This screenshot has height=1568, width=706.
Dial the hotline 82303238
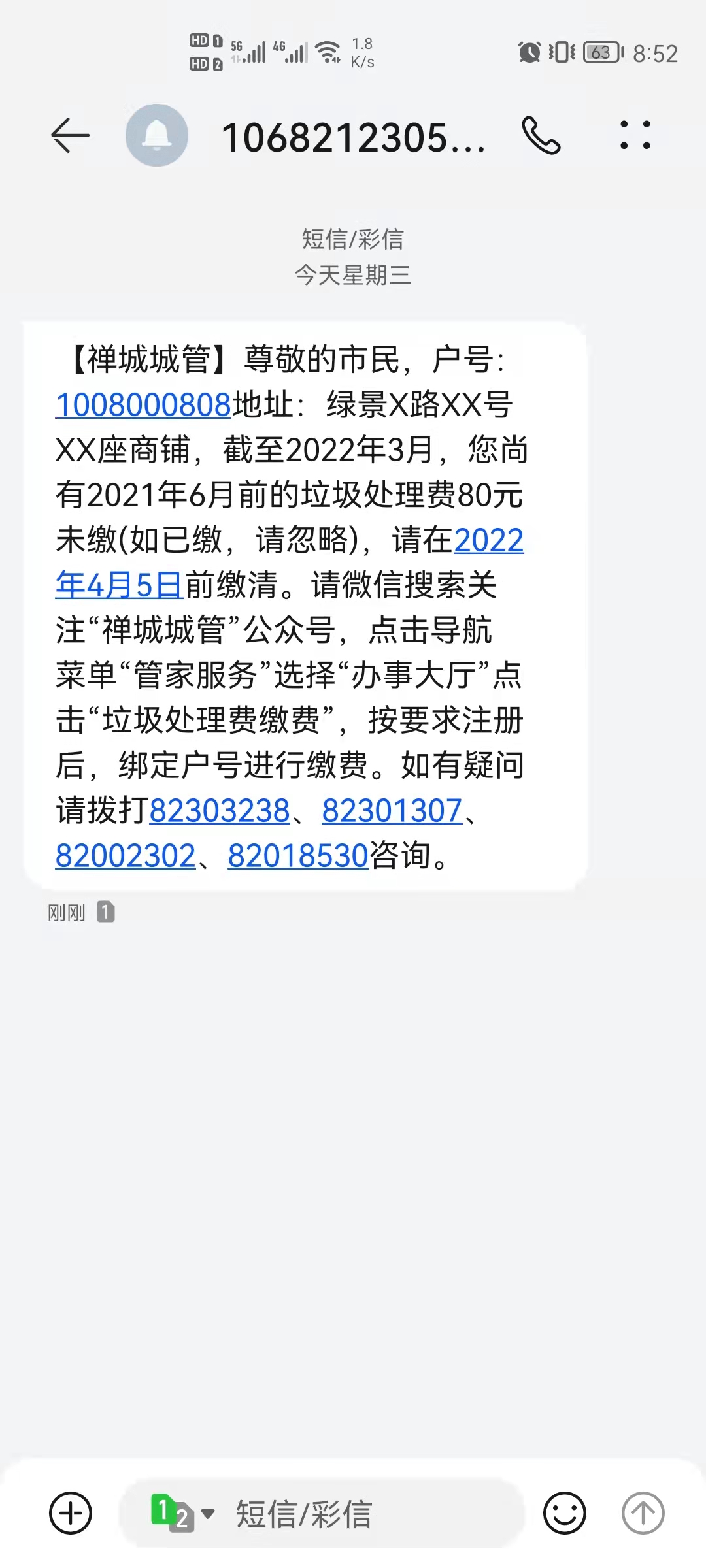[220, 811]
